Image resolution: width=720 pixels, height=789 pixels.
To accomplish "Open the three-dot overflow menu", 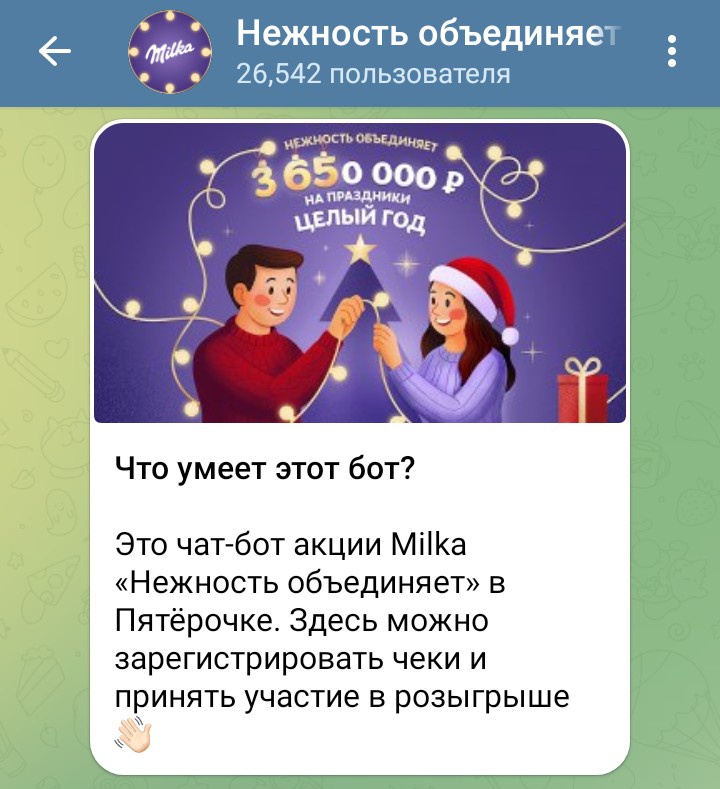I will [x=672, y=52].
